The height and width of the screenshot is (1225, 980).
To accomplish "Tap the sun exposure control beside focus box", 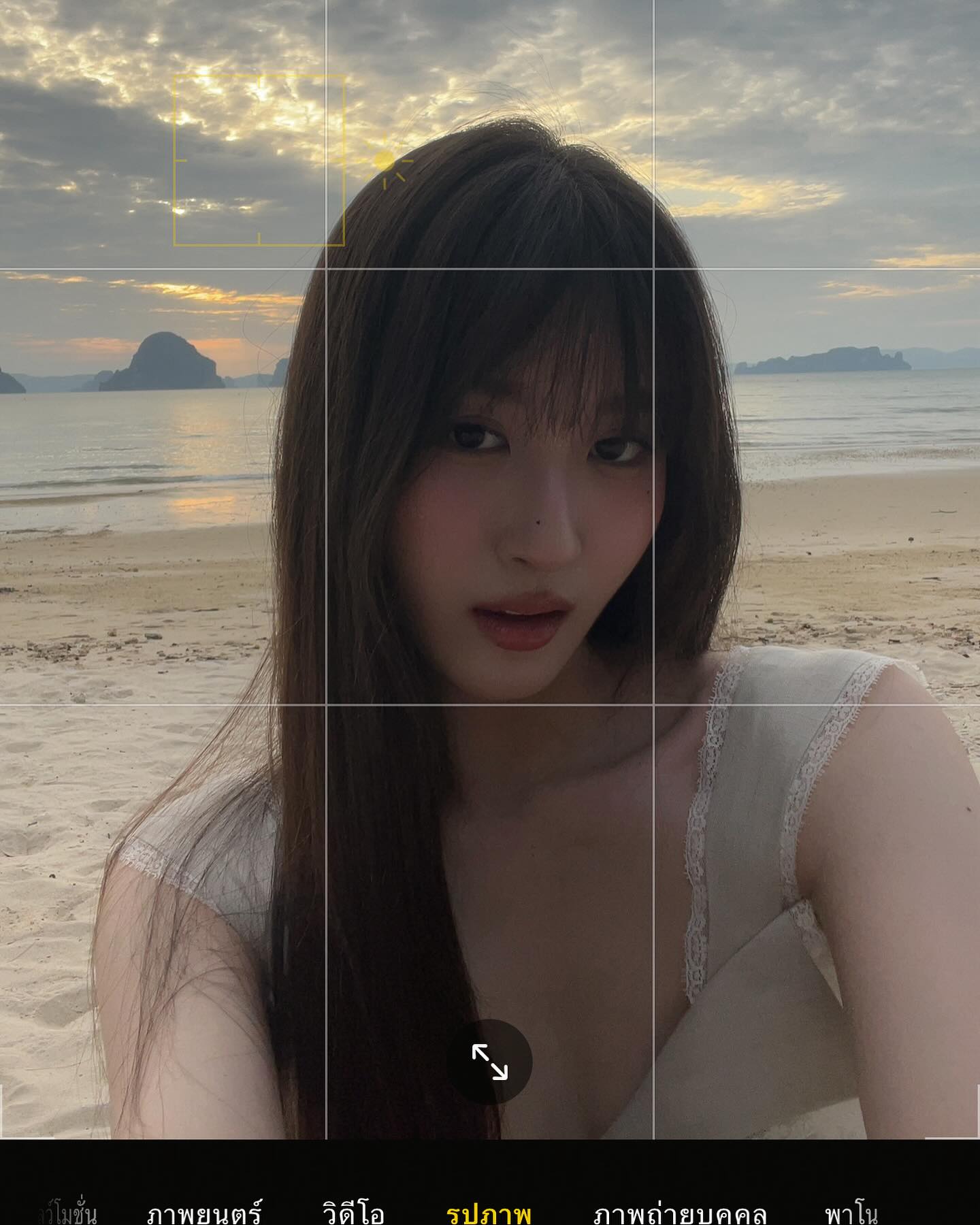I will click(385, 161).
